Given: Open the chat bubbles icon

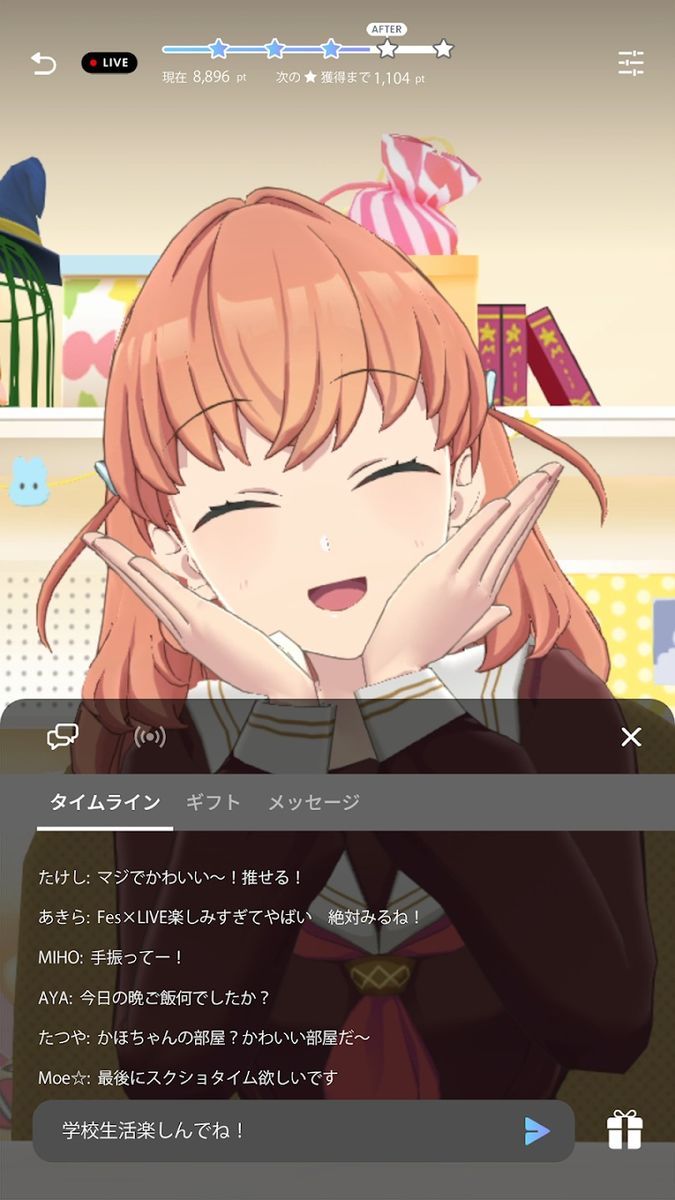Looking at the screenshot, I should pos(63,737).
